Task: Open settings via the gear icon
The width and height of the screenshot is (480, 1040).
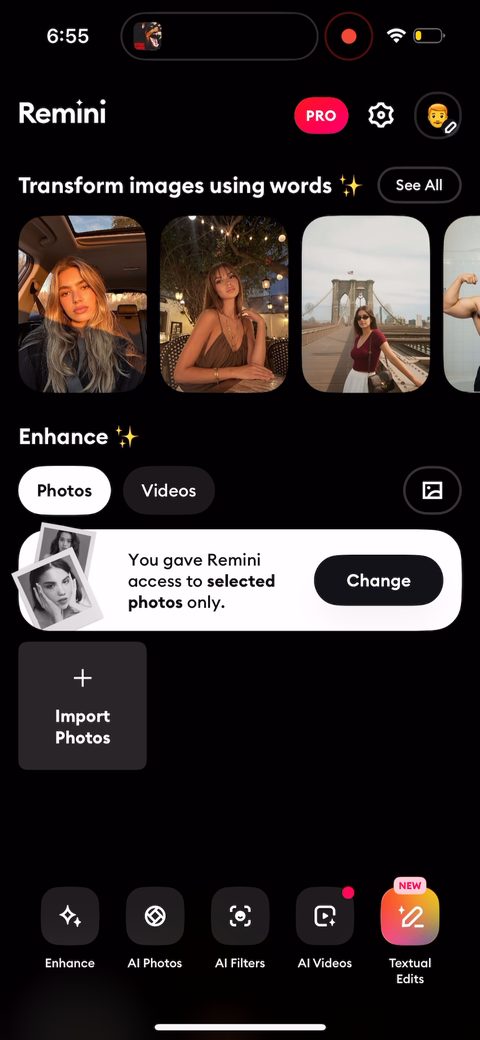Action: click(x=381, y=115)
